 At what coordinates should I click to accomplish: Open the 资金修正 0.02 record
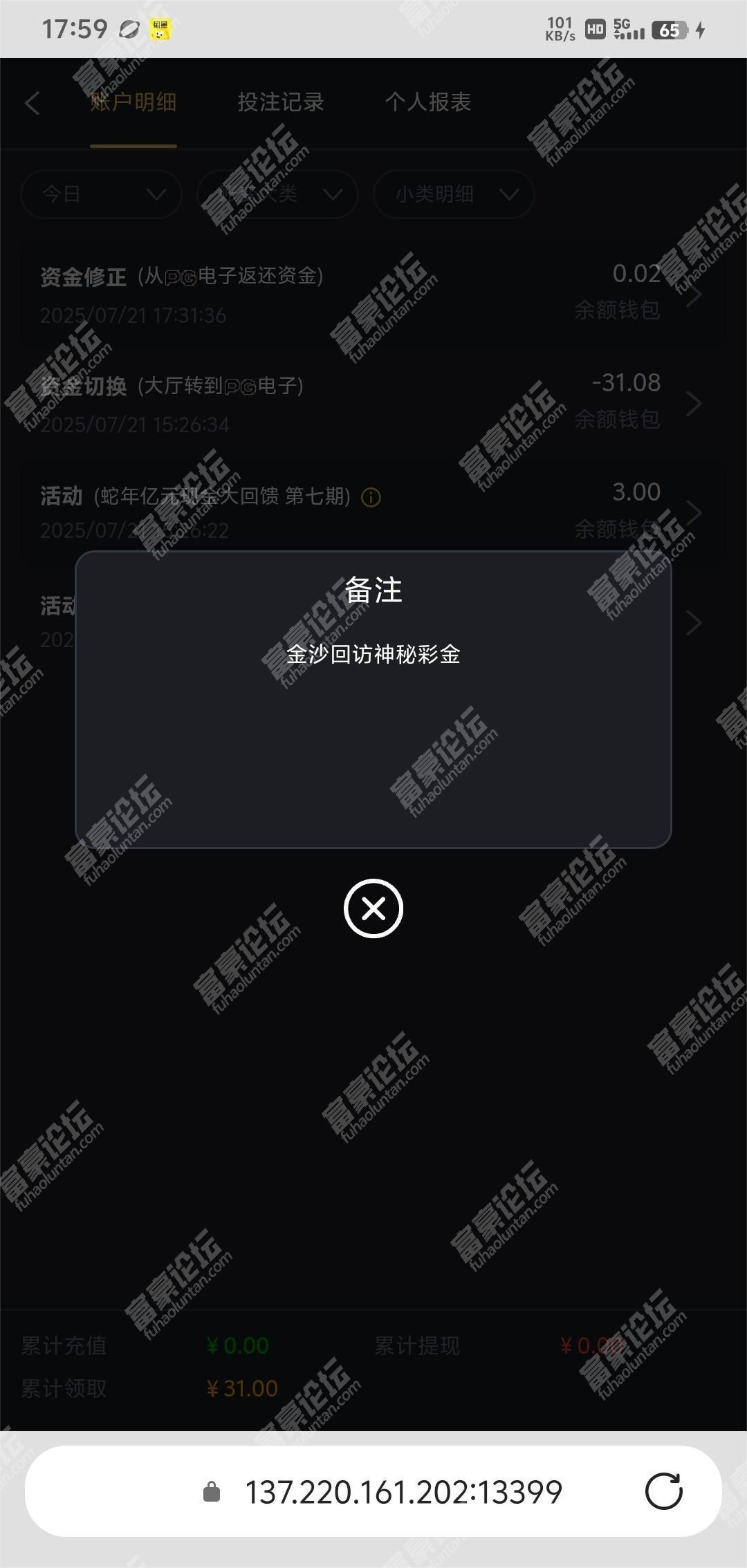pos(373,295)
